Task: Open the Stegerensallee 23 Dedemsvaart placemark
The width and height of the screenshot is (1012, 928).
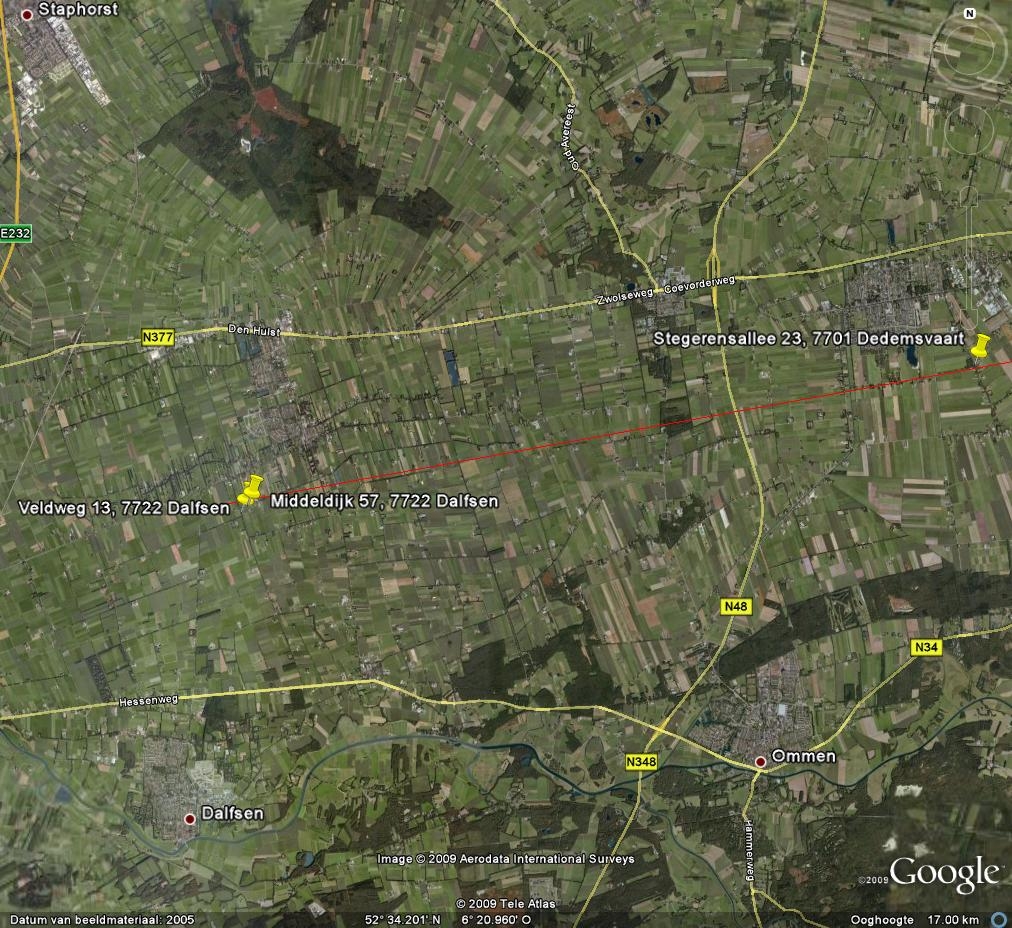Action: click(x=981, y=349)
